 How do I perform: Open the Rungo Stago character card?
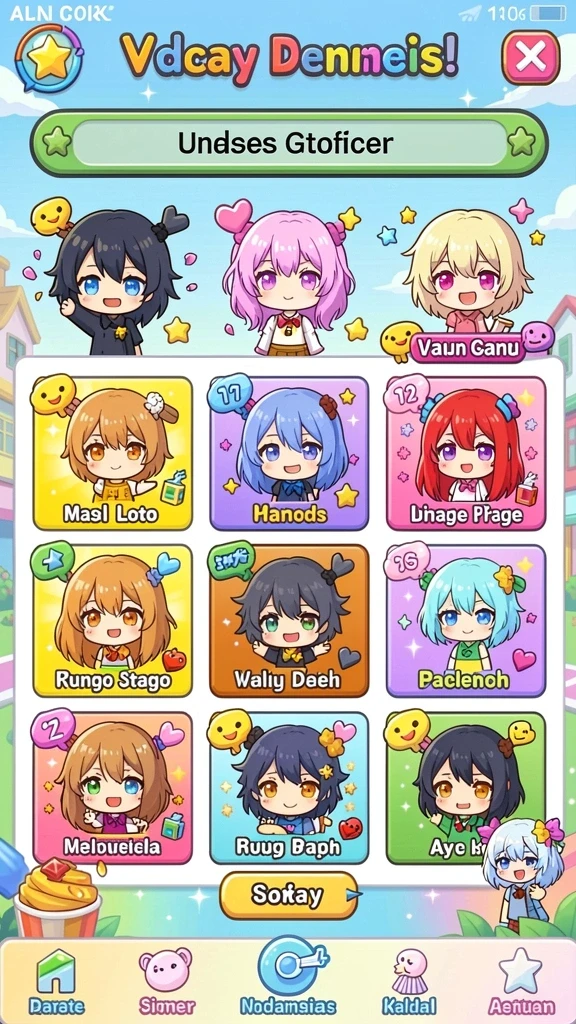(112, 620)
